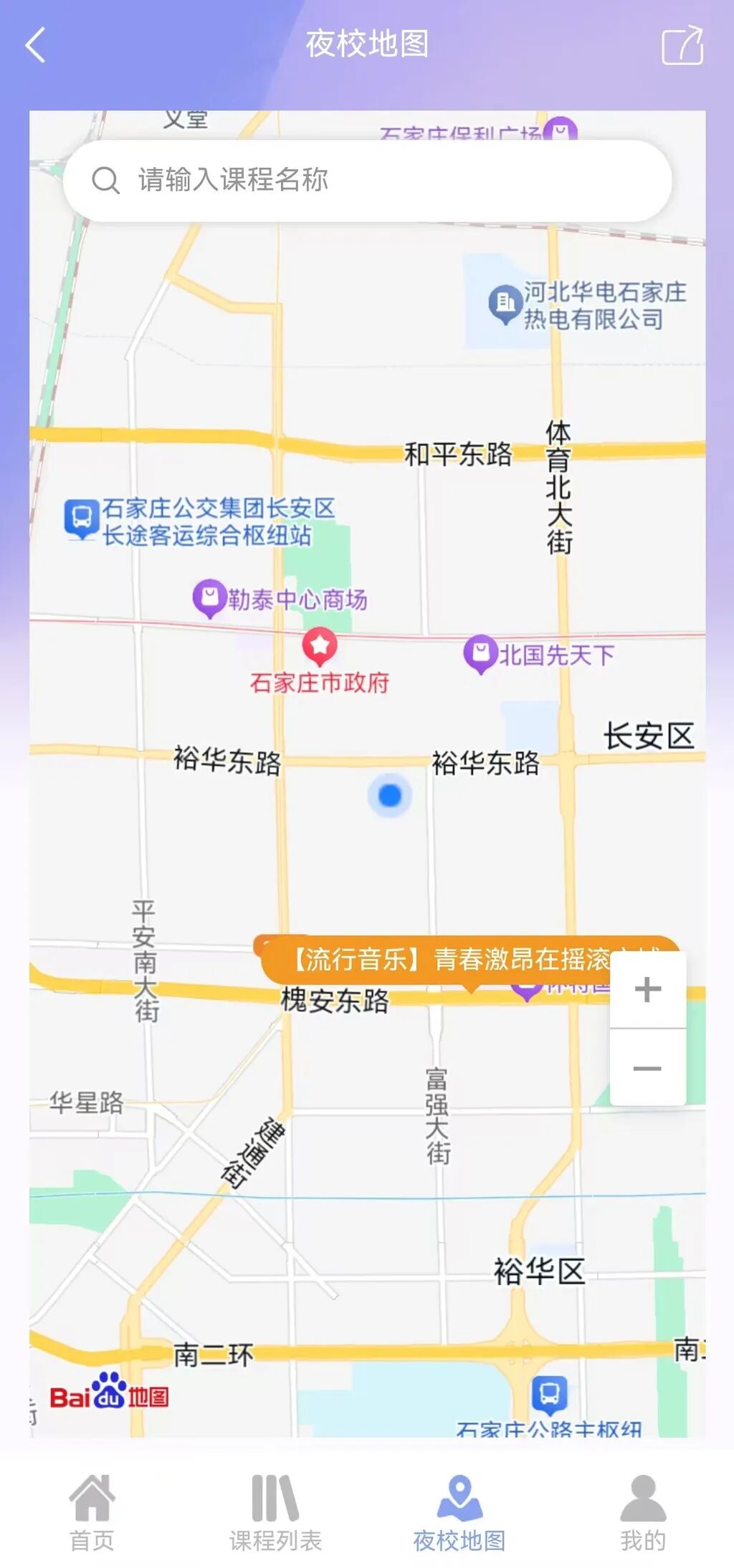Share the night school map
Viewport: 734px width, 1568px height.
tap(682, 45)
